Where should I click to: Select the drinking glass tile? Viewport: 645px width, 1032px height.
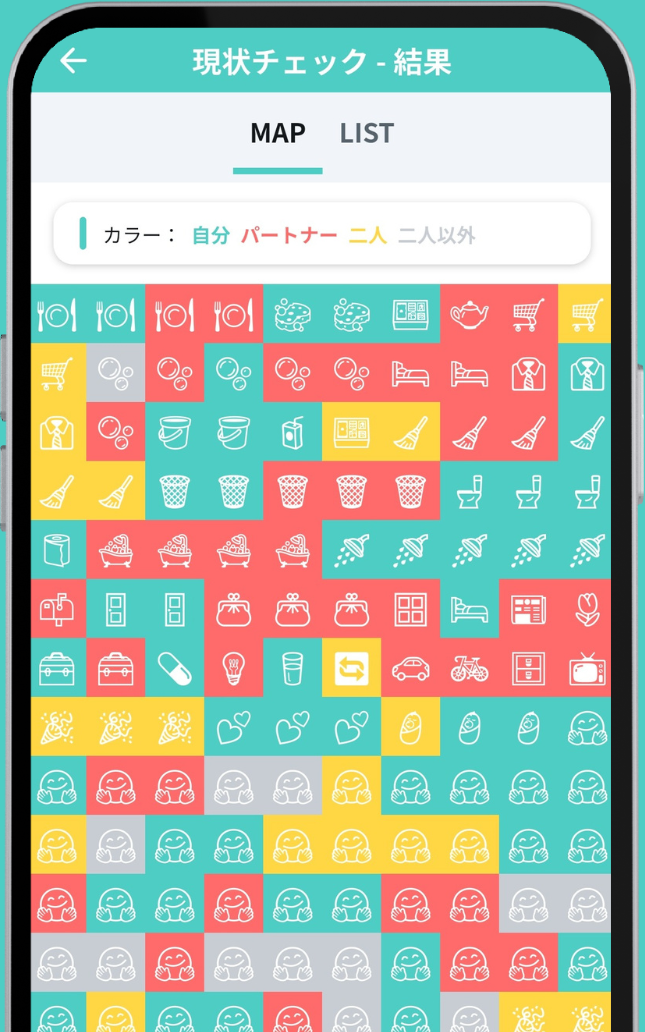click(292, 668)
